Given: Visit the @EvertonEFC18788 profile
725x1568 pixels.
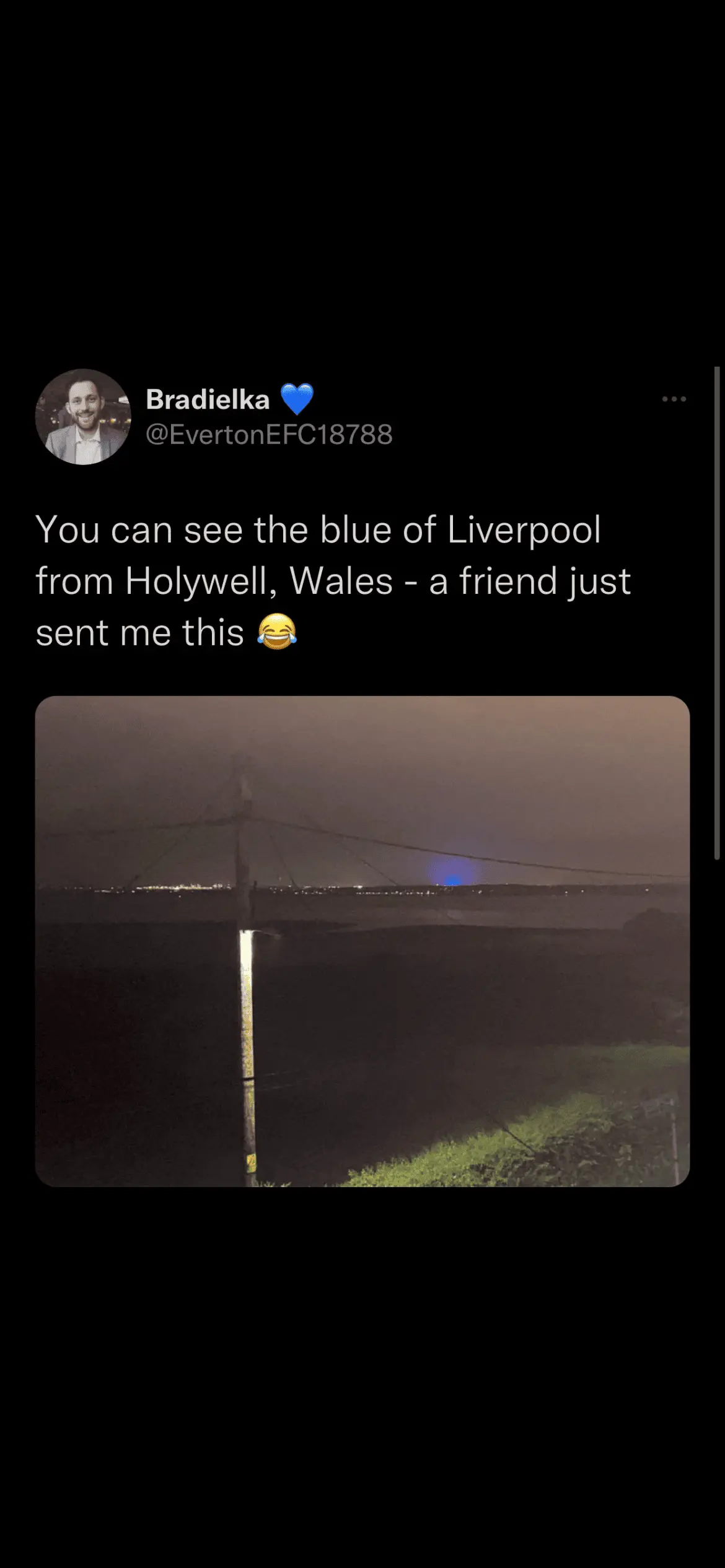Looking at the screenshot, I should (269, 435).
